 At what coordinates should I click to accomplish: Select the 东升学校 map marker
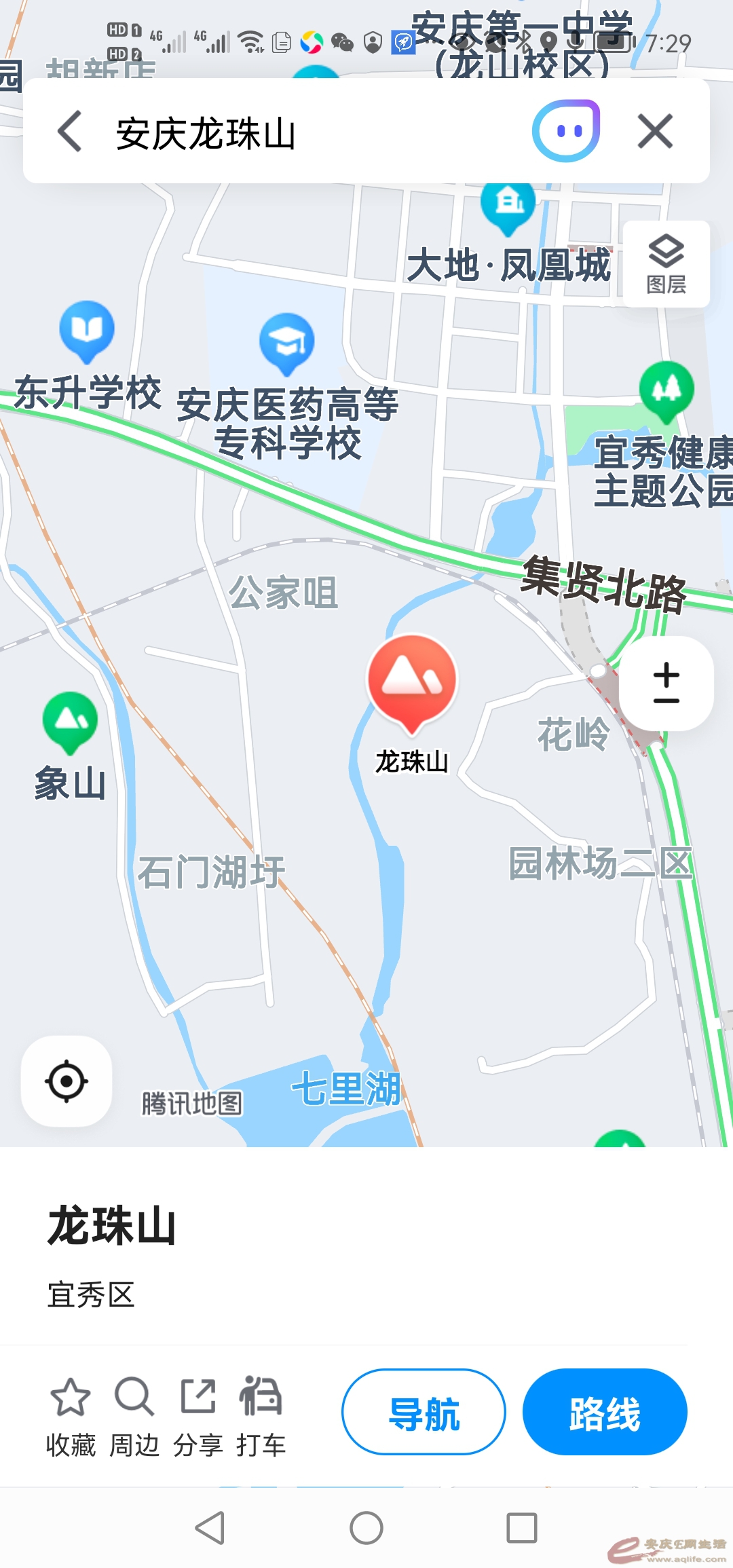coord(87,331)
